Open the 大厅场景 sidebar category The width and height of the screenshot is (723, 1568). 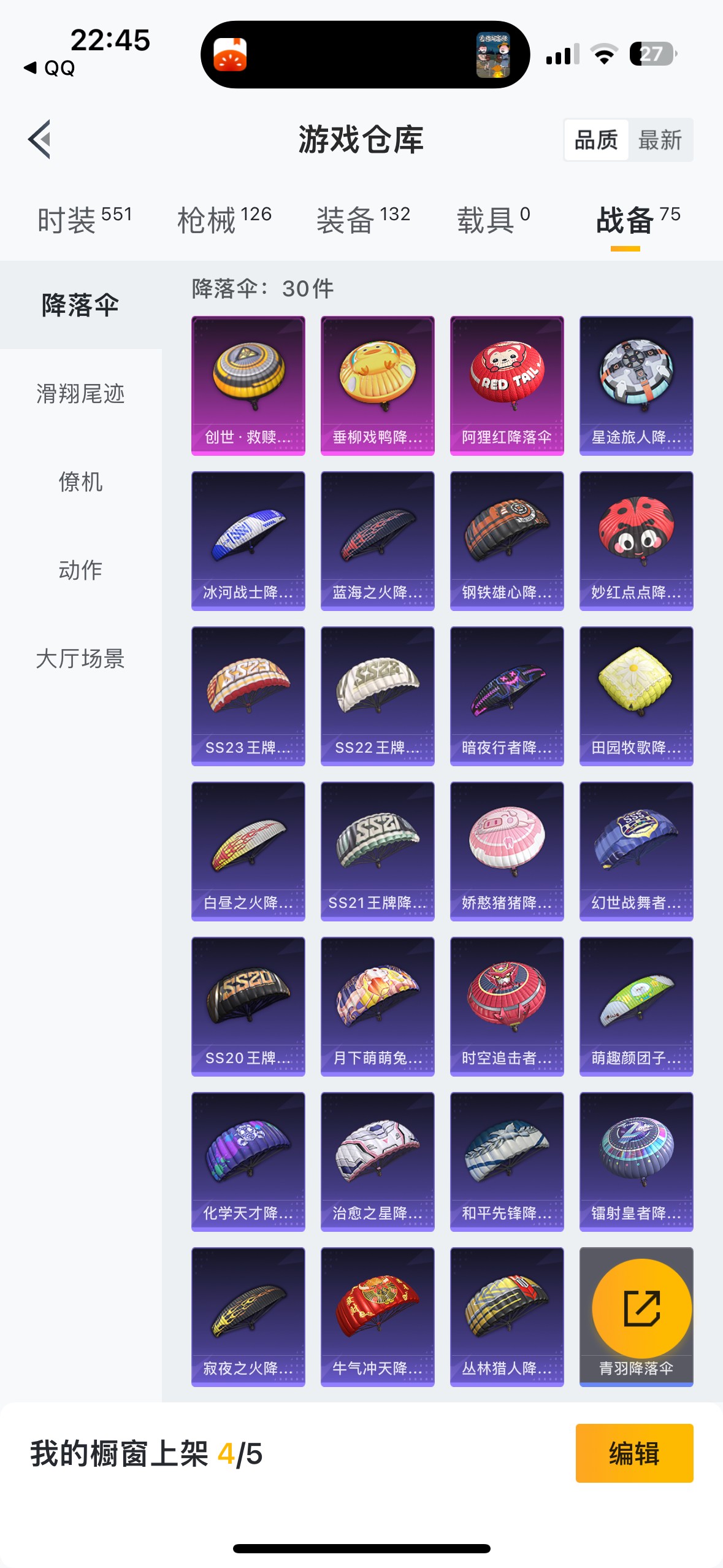pyautogui.click(x=80, y=658)
